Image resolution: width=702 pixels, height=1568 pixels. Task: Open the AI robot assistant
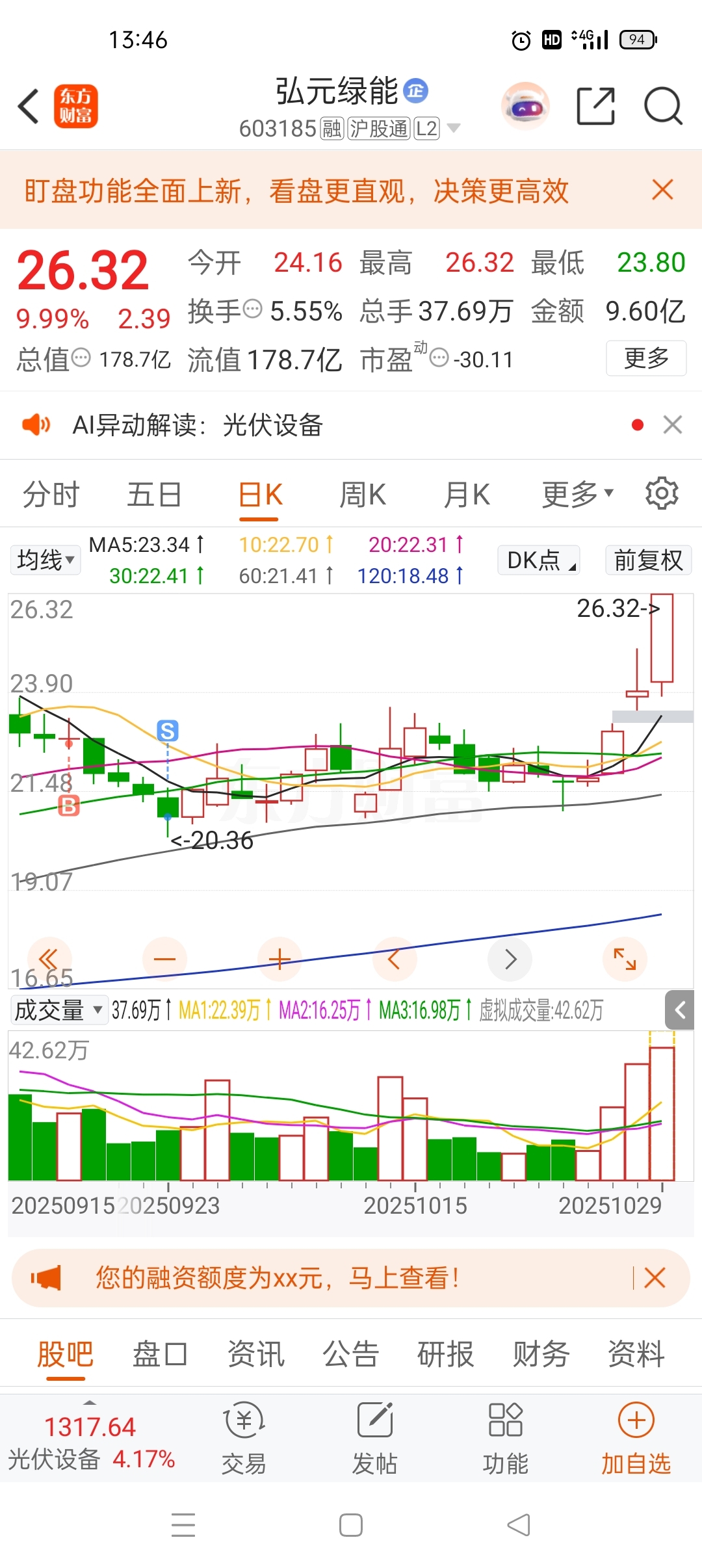pyautogui.click(x=525, y=106)
